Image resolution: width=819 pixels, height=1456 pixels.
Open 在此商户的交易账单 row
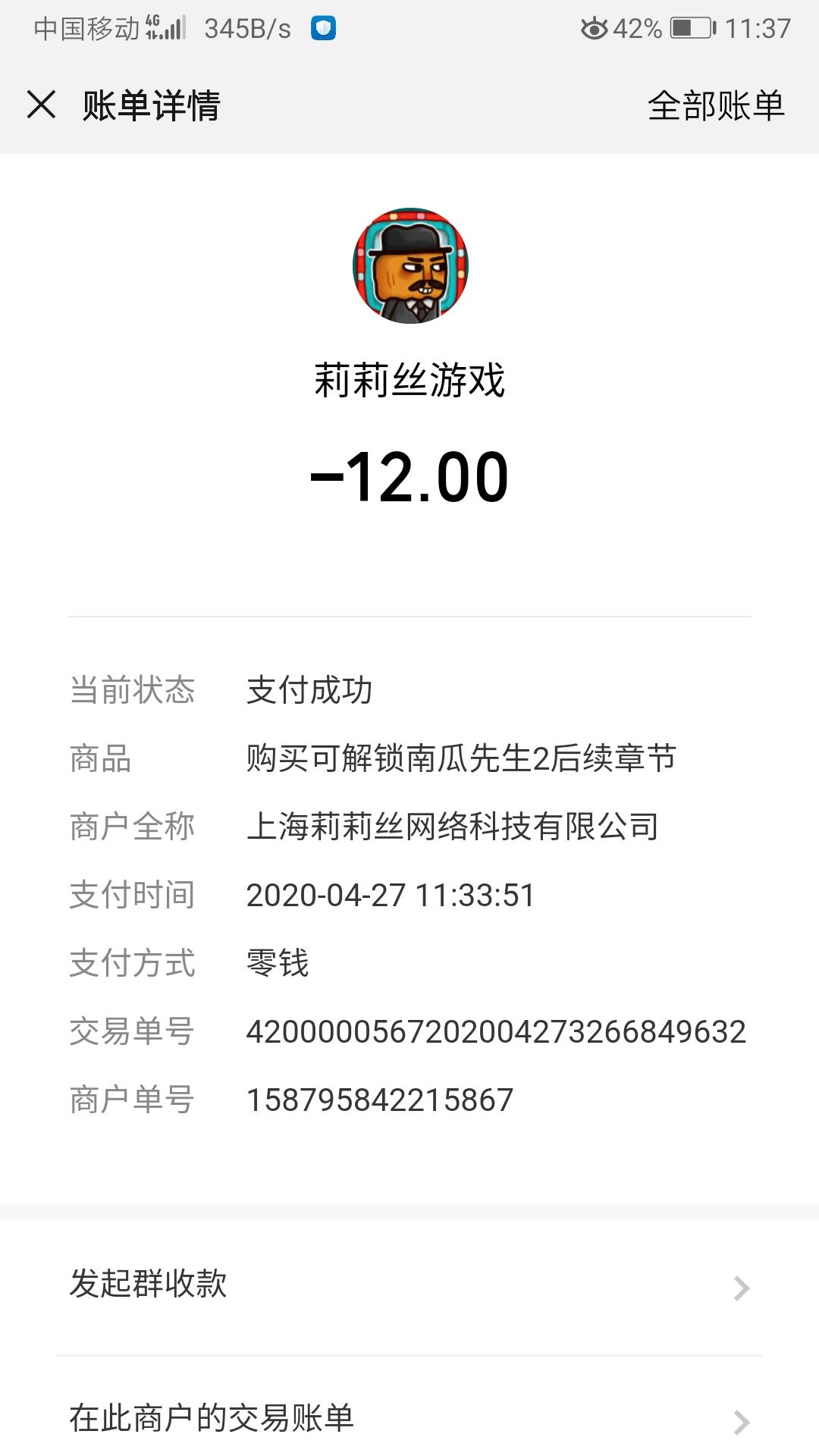coord(409,1420)
